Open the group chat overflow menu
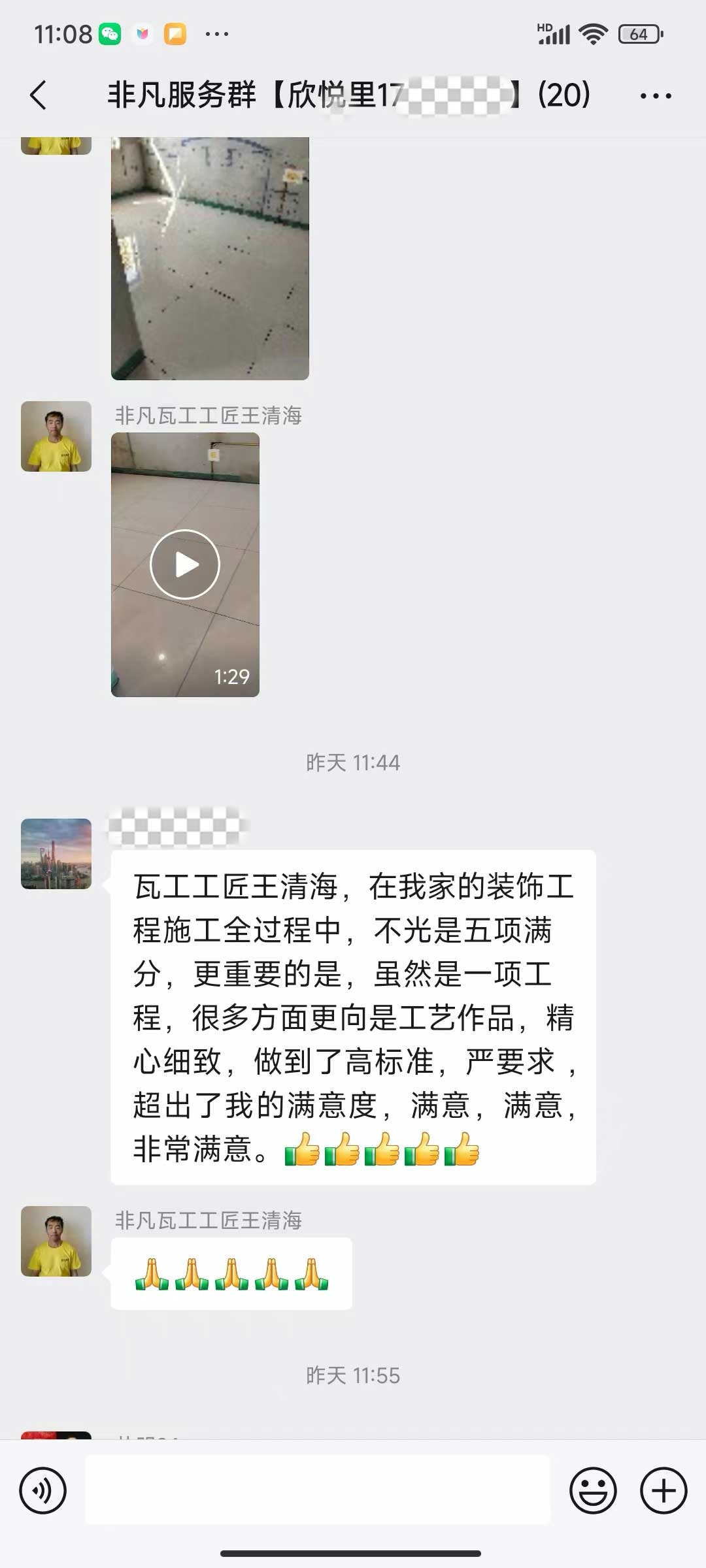This screenshot has width=706, height=1568. click(x=655, y=96)
